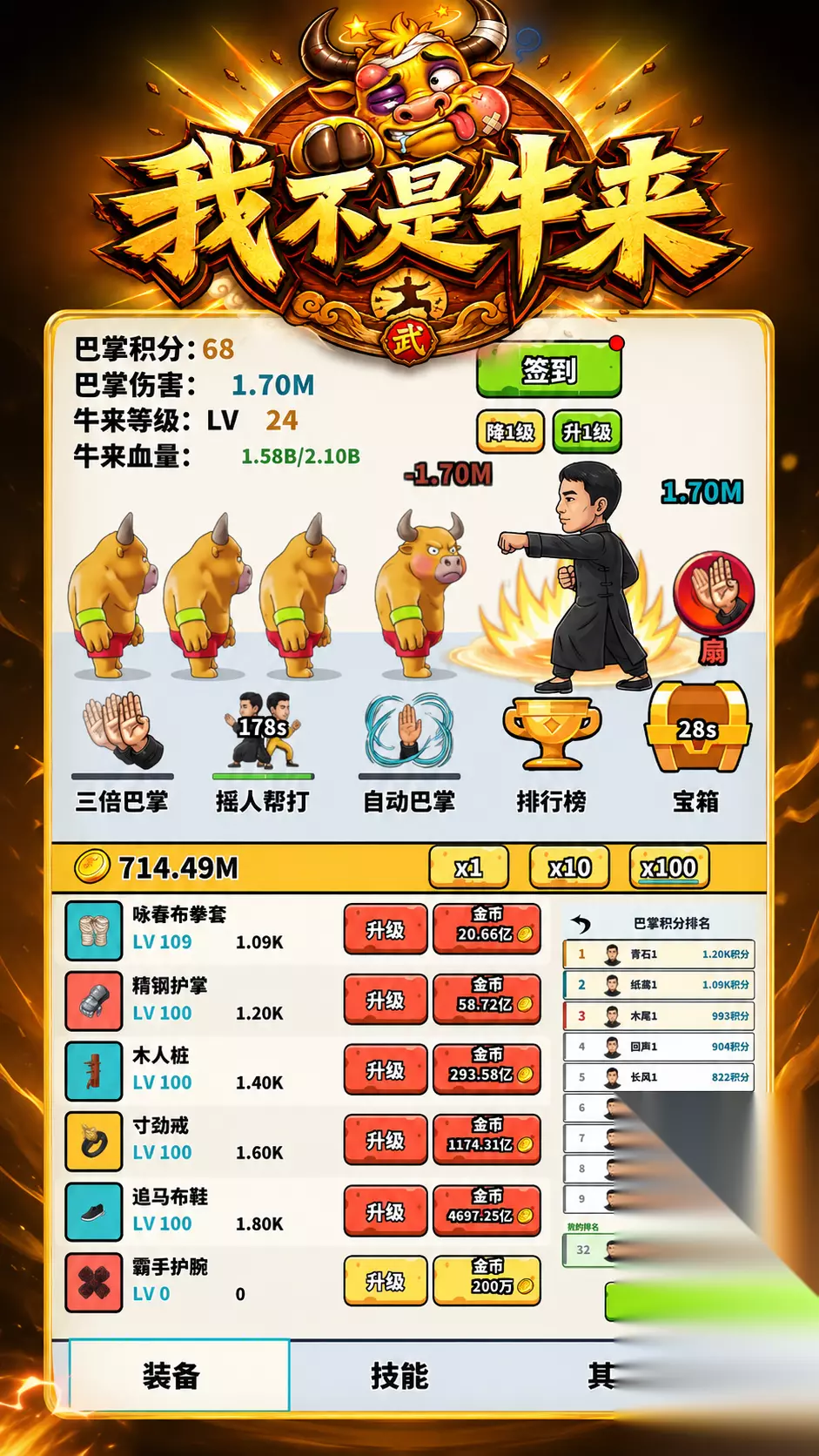Unlock 霸手护腕 with the yellow 升级 button
819x1456 pixels.
(x=386, y=1281)
